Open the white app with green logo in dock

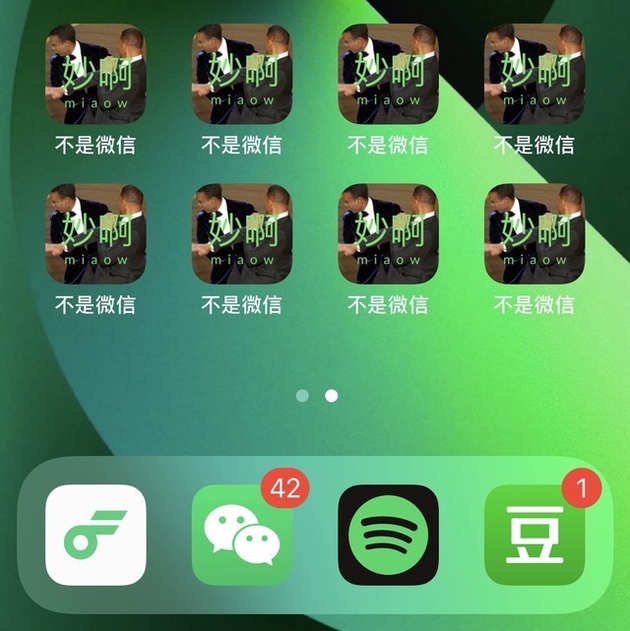[x=96, y=535]
